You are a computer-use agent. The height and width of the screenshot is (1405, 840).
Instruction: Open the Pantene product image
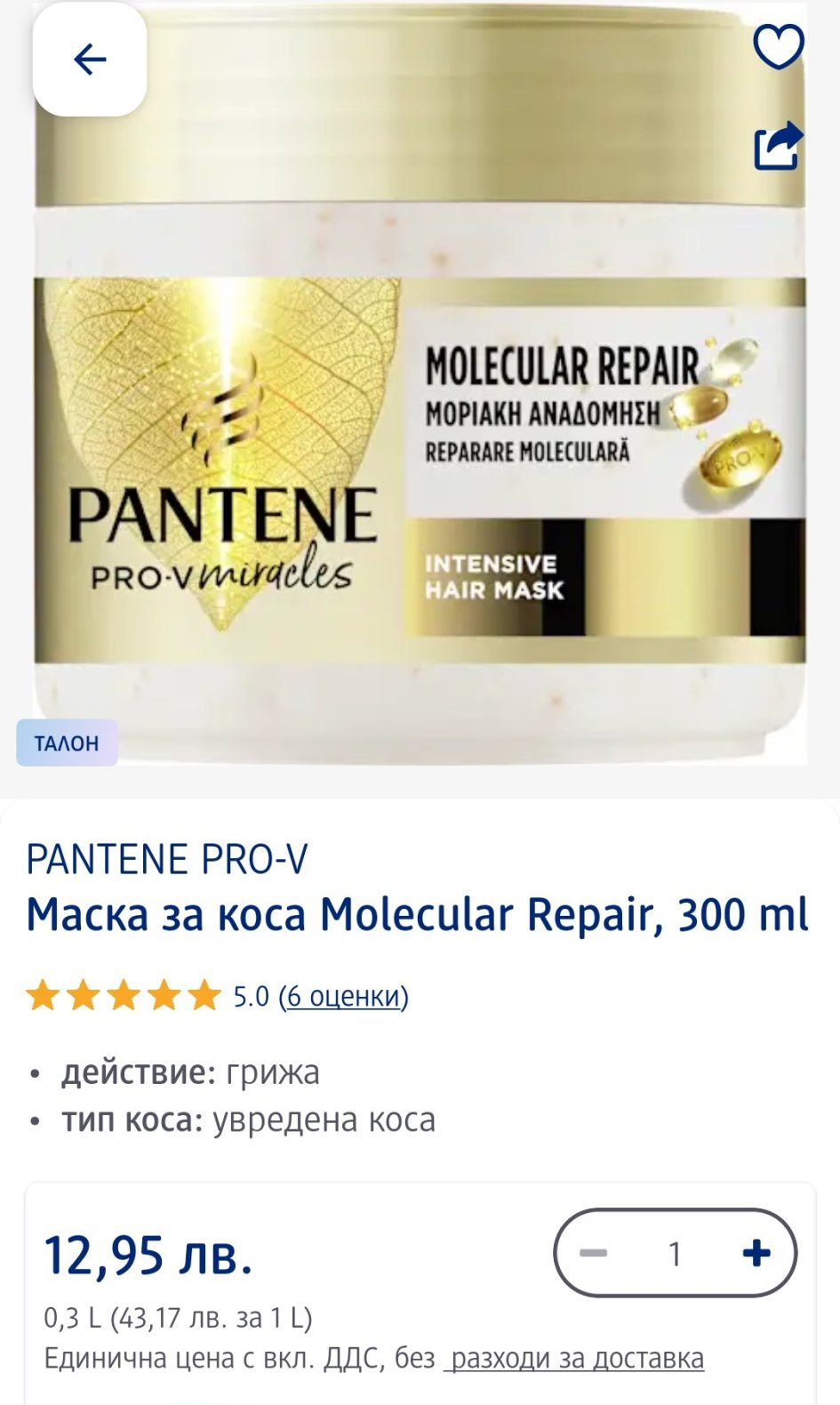tap(420, 384)
